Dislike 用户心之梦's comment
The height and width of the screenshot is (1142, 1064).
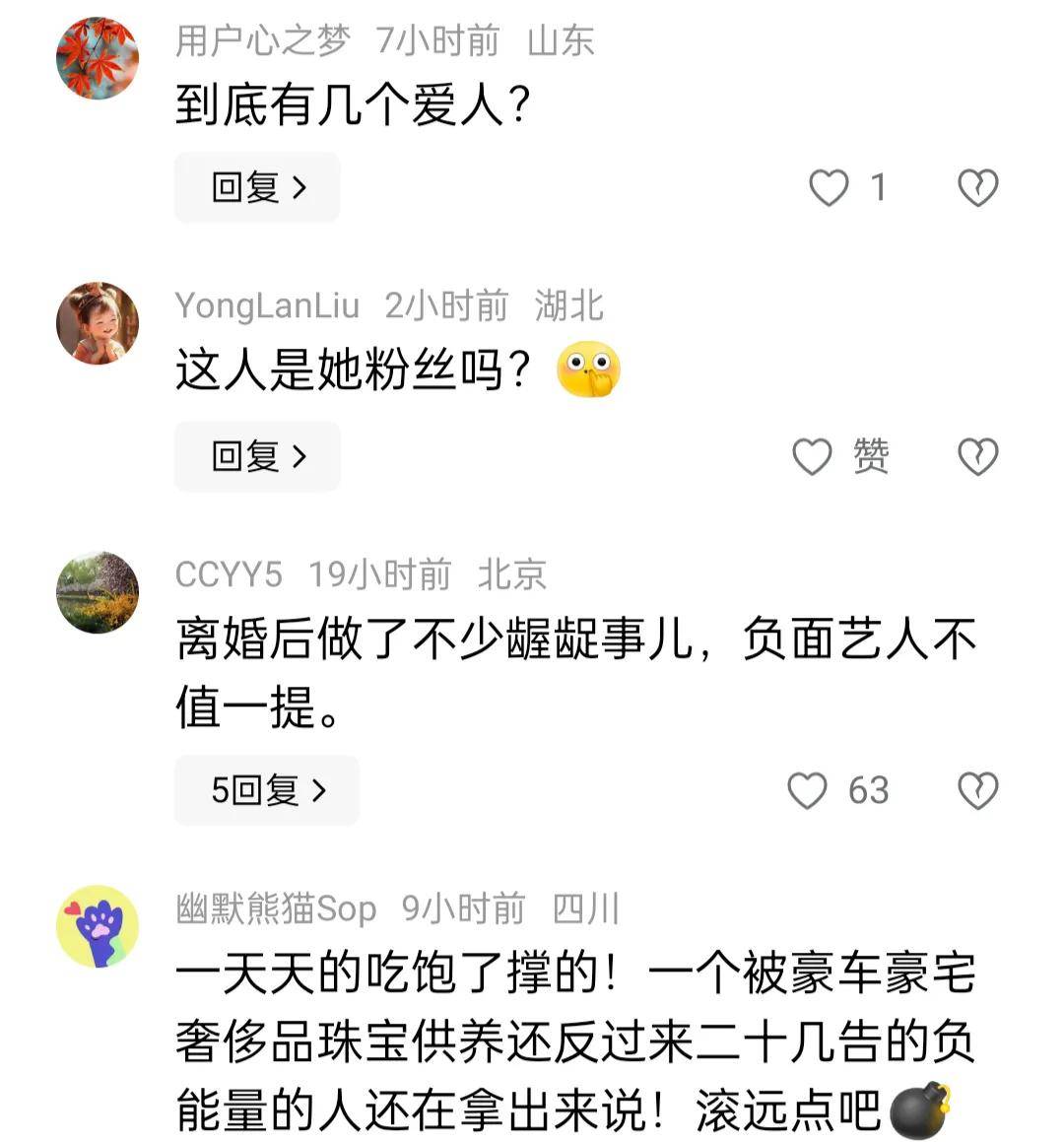point(977,188)
